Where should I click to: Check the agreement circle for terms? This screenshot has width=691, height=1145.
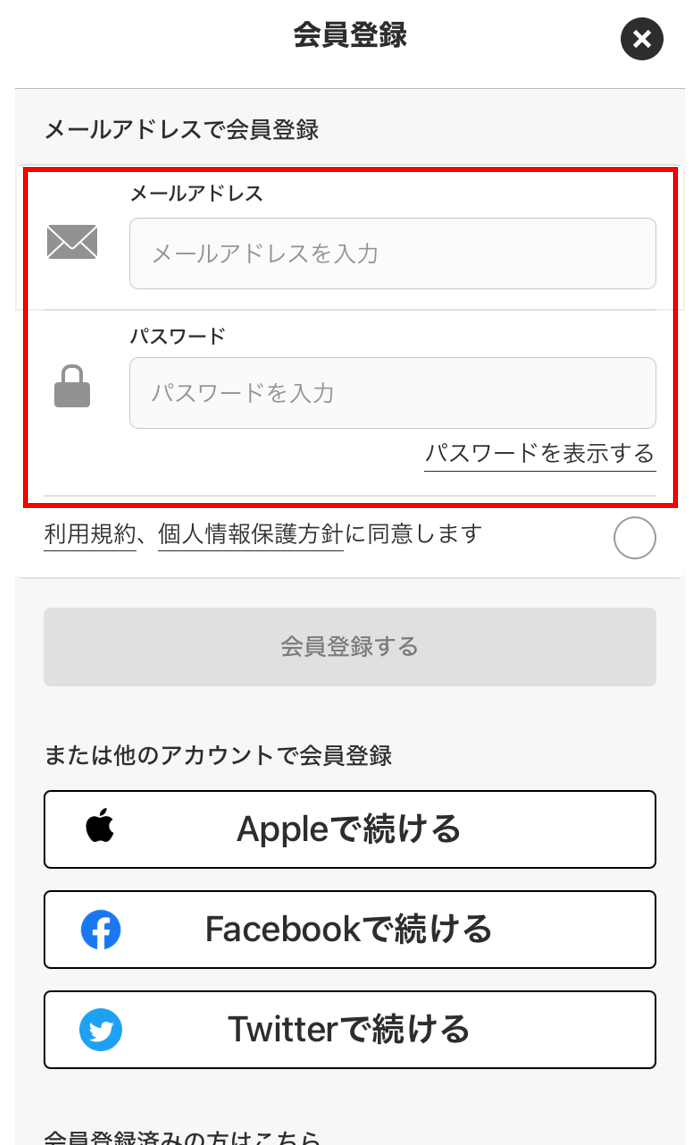pos(634,539)
